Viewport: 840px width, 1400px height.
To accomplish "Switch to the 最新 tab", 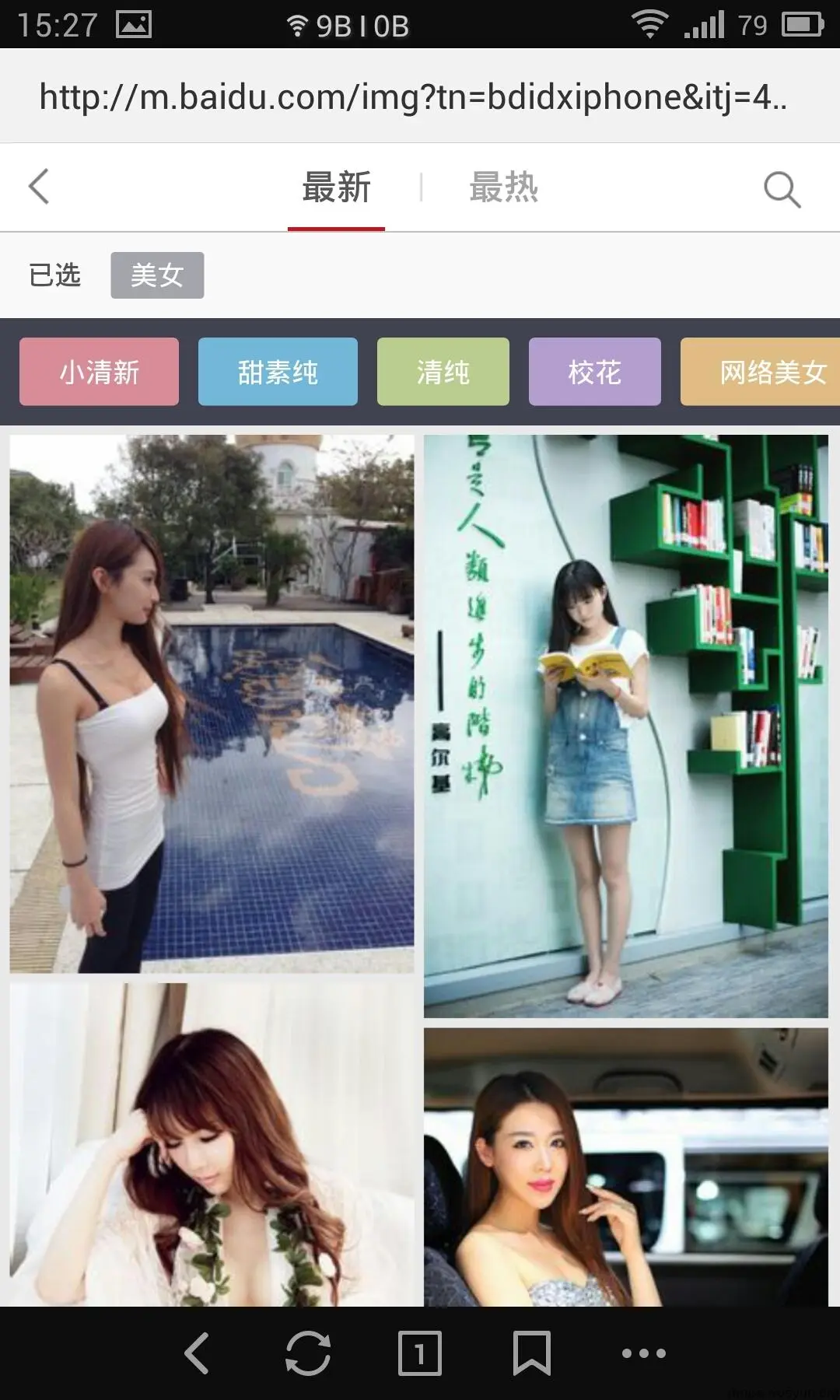I will (336, 188).
